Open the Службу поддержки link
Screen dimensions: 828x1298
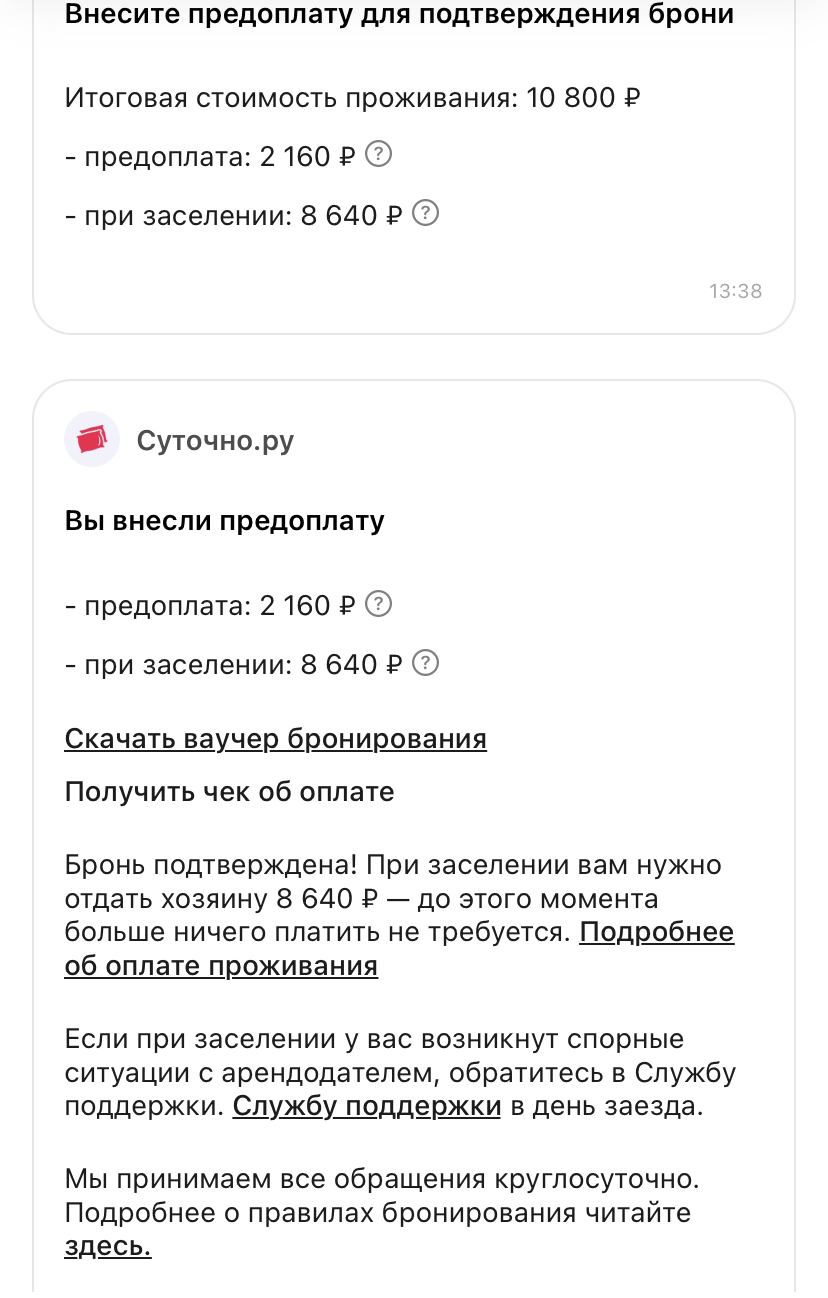coord(366,1107)
